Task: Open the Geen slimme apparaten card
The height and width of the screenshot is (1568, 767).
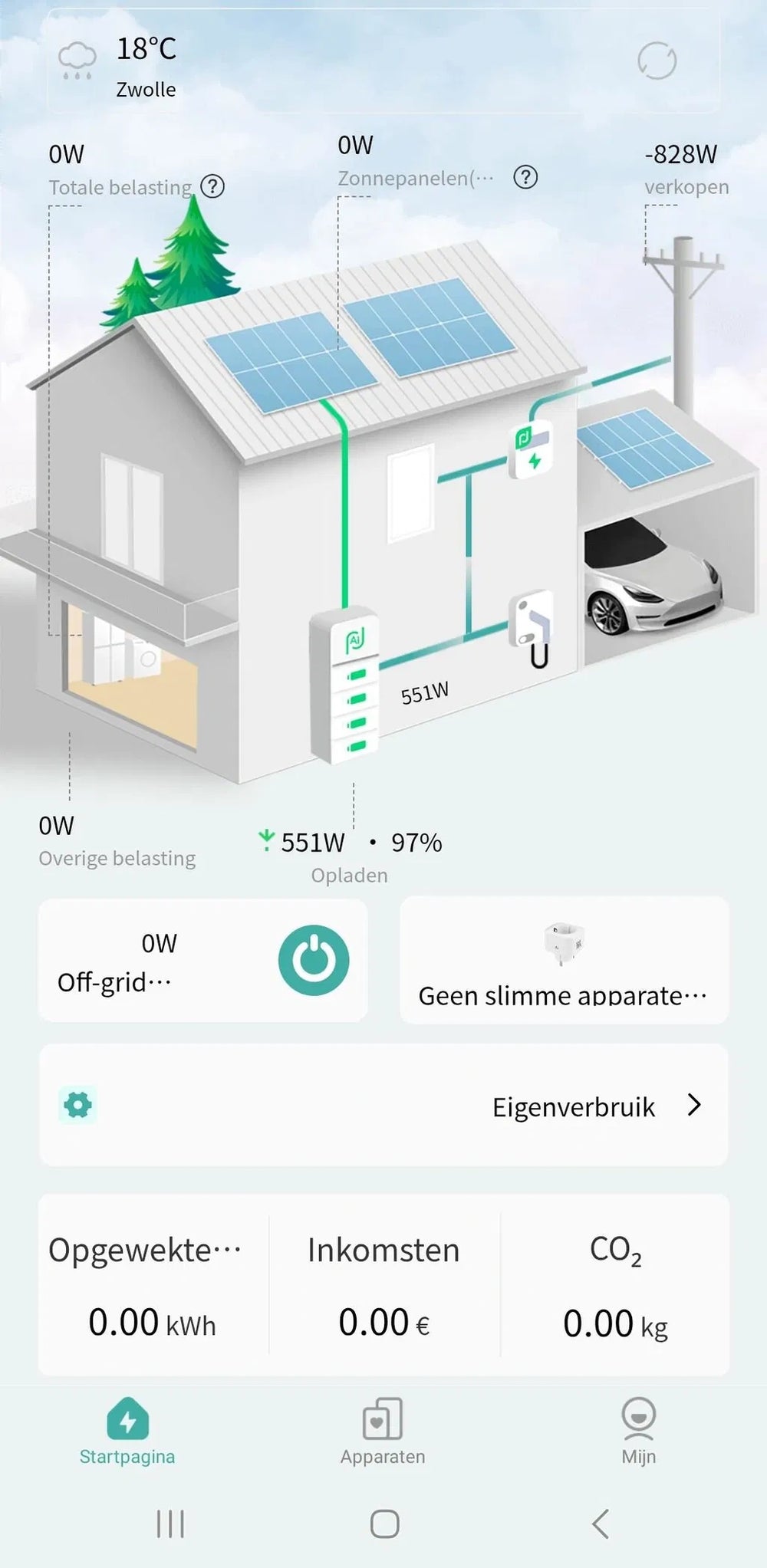Action: [564, 960]
